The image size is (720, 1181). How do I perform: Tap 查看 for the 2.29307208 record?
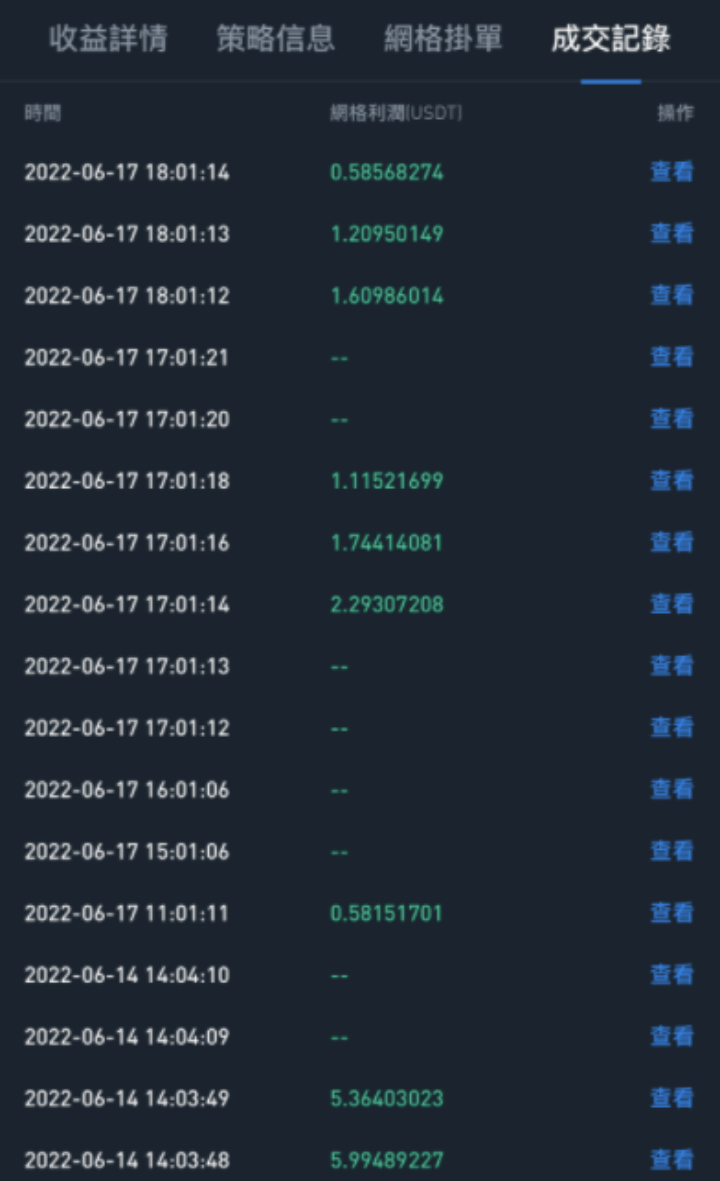coord(671,604)
